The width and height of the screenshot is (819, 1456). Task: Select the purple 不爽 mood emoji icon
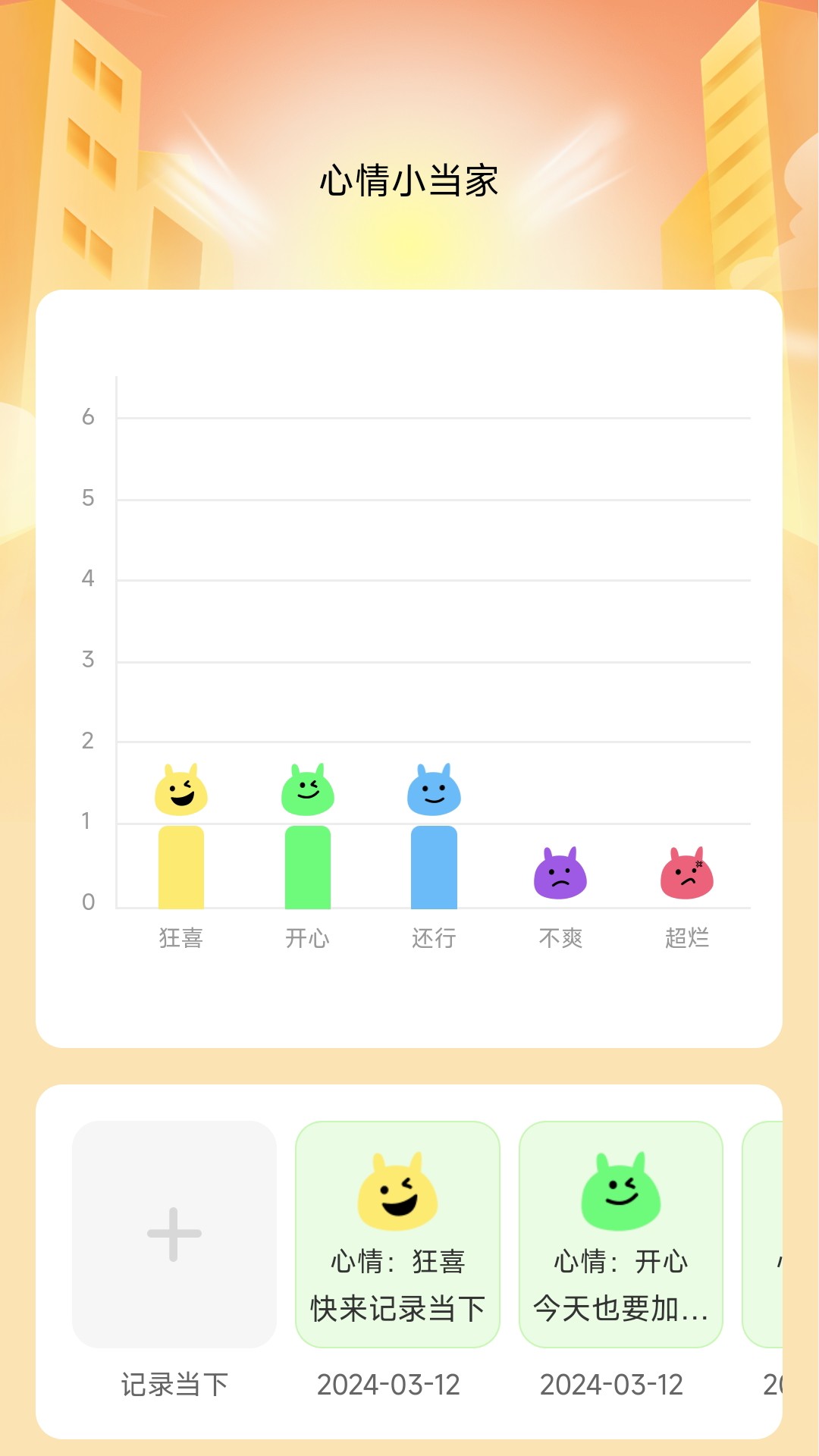coord(561,872)
